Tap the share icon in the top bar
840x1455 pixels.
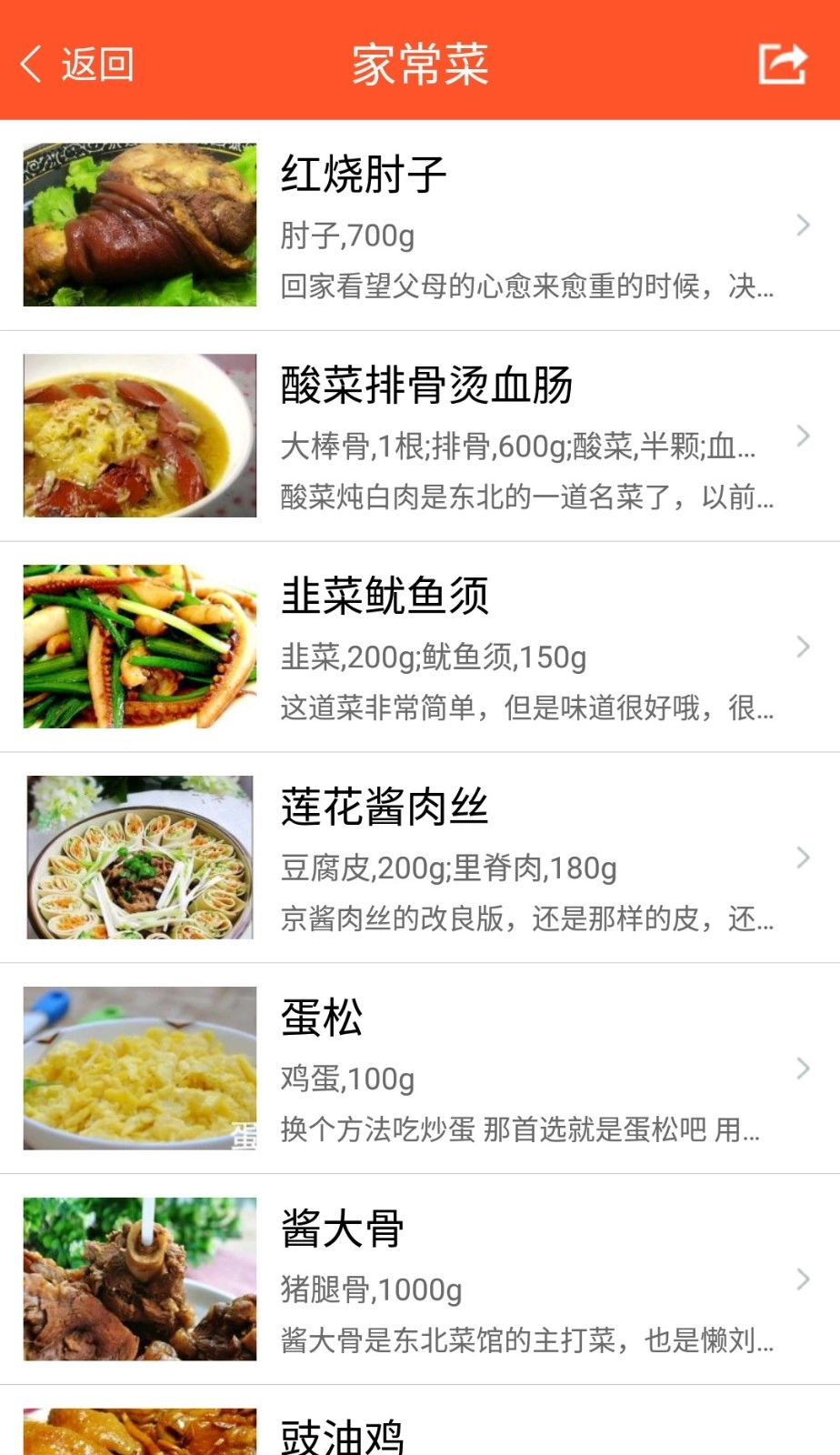click(780, 64)
